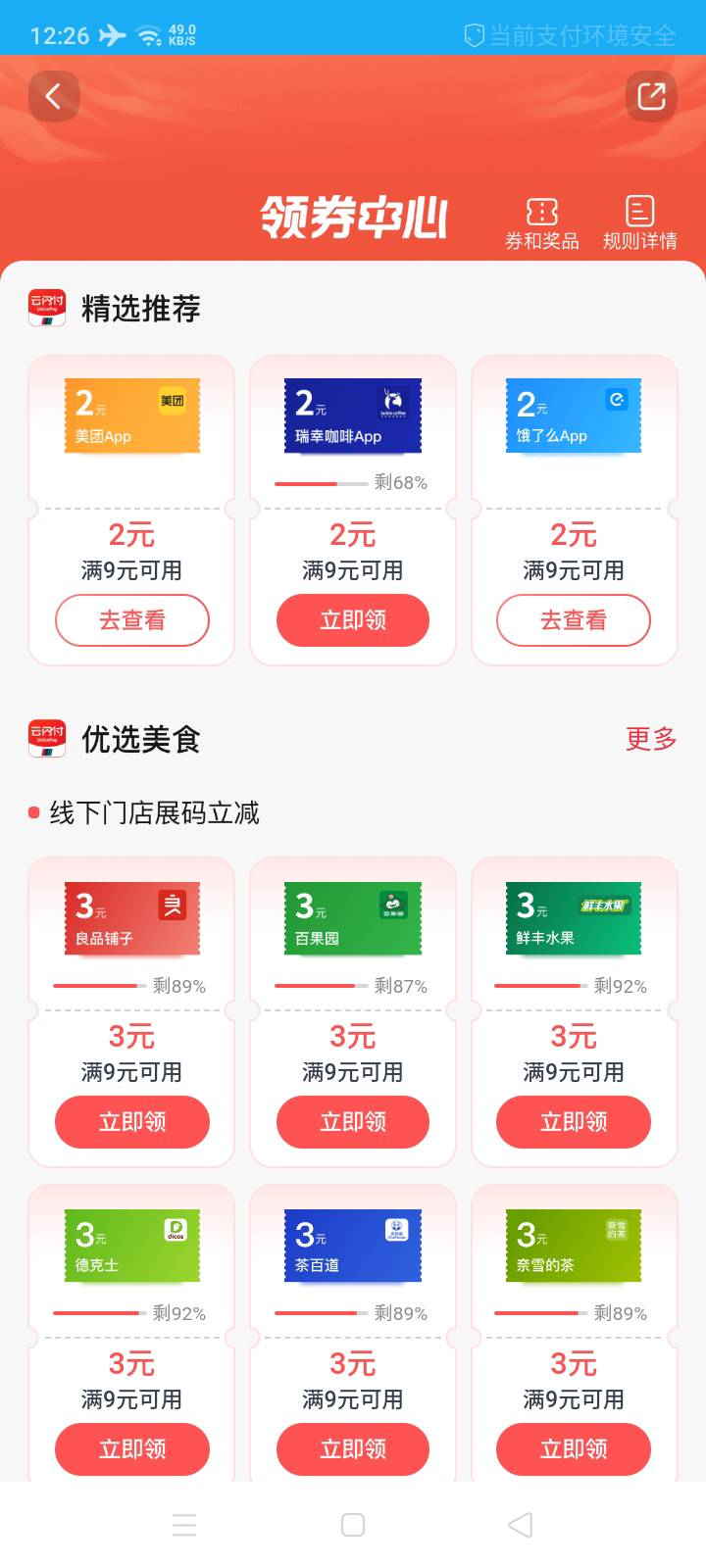This screenshot has height=1568, width=706.
Task: Tap 去查看 under the 饿了么App coupon
Action: 574,620
